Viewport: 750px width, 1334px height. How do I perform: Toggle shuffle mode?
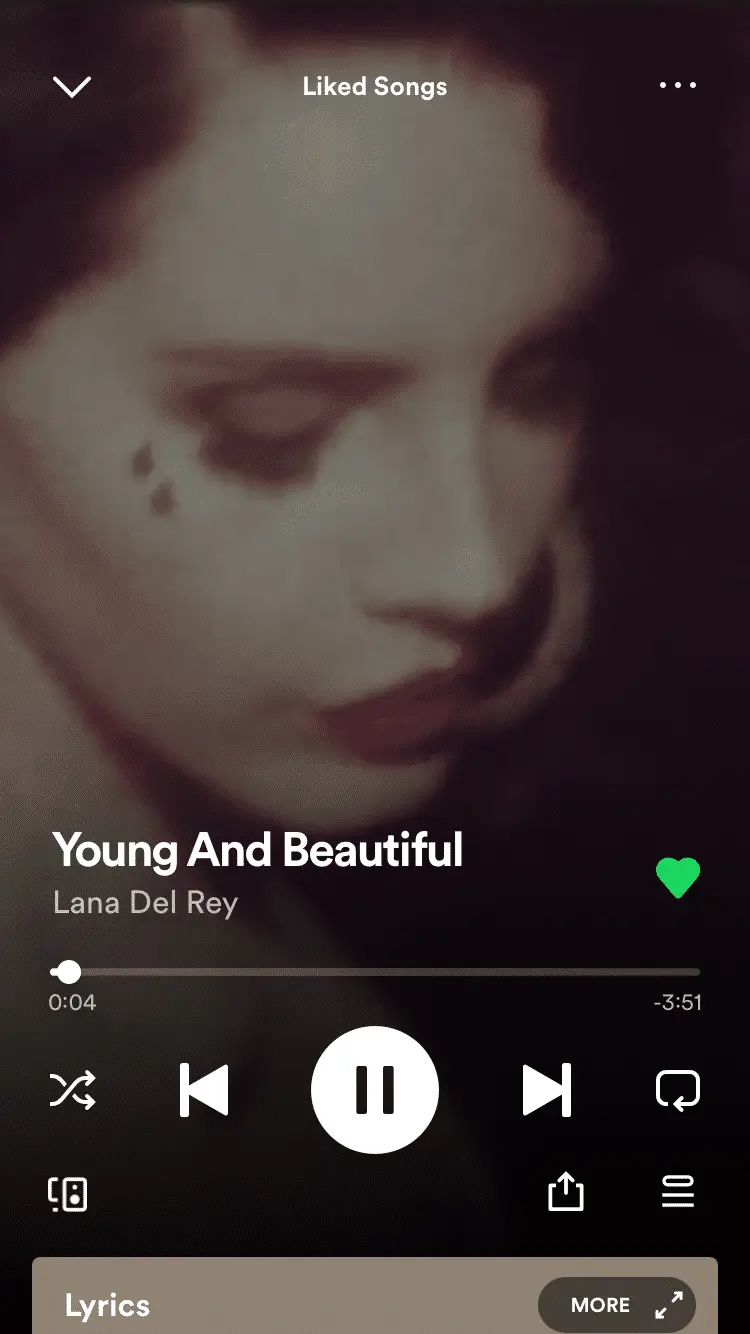(x=73, y=1089)
